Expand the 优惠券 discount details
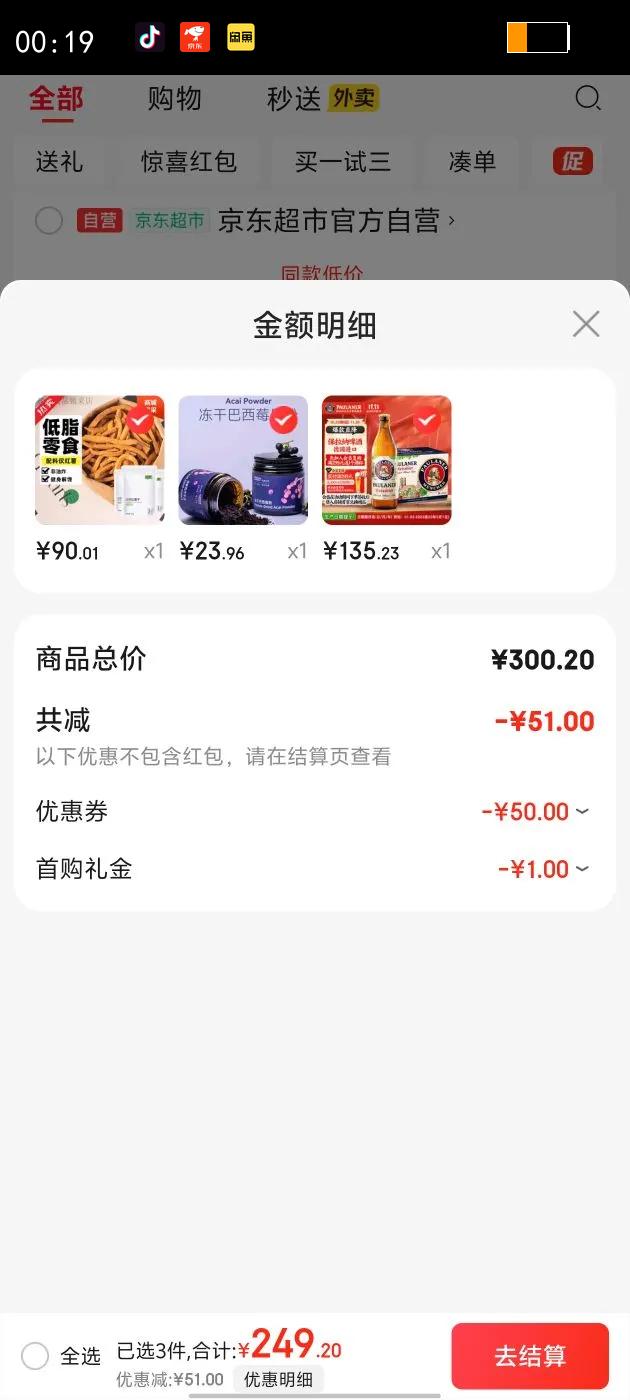The width and height of the screenshot is (630, 1400). (582, 812)
